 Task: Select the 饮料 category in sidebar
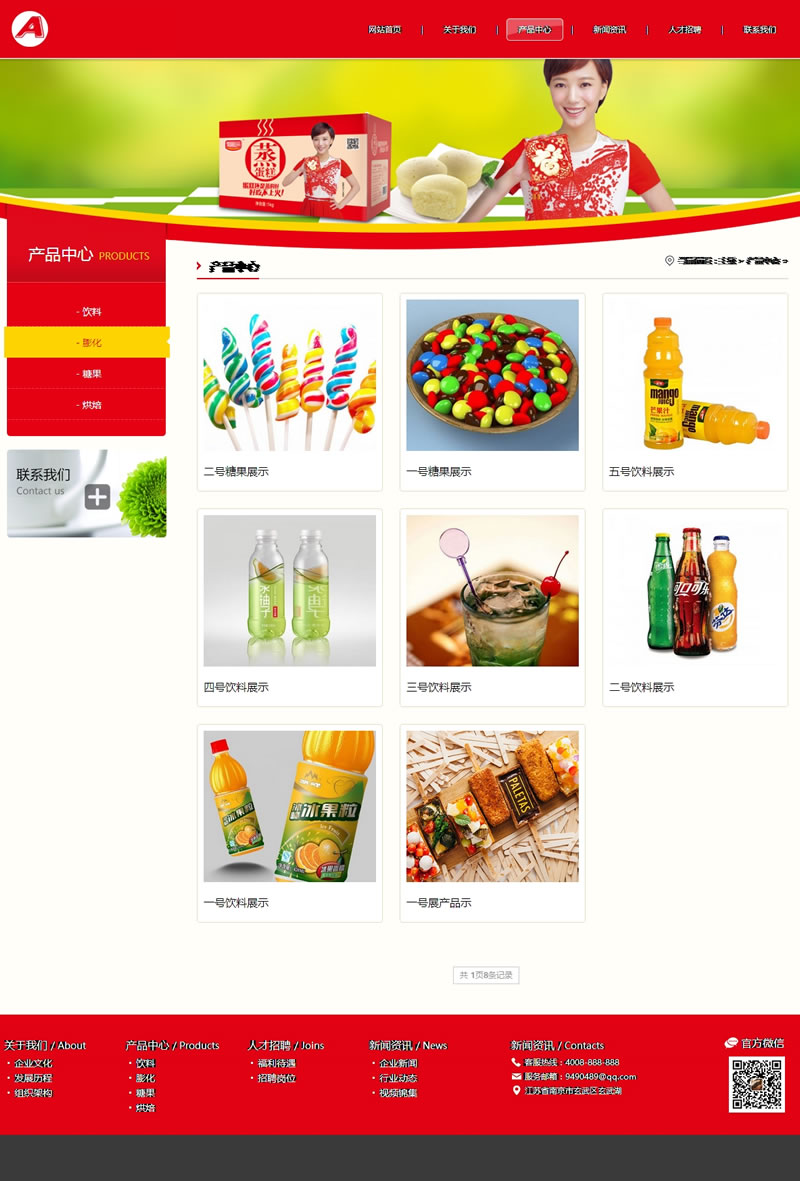tap(91, 312)
